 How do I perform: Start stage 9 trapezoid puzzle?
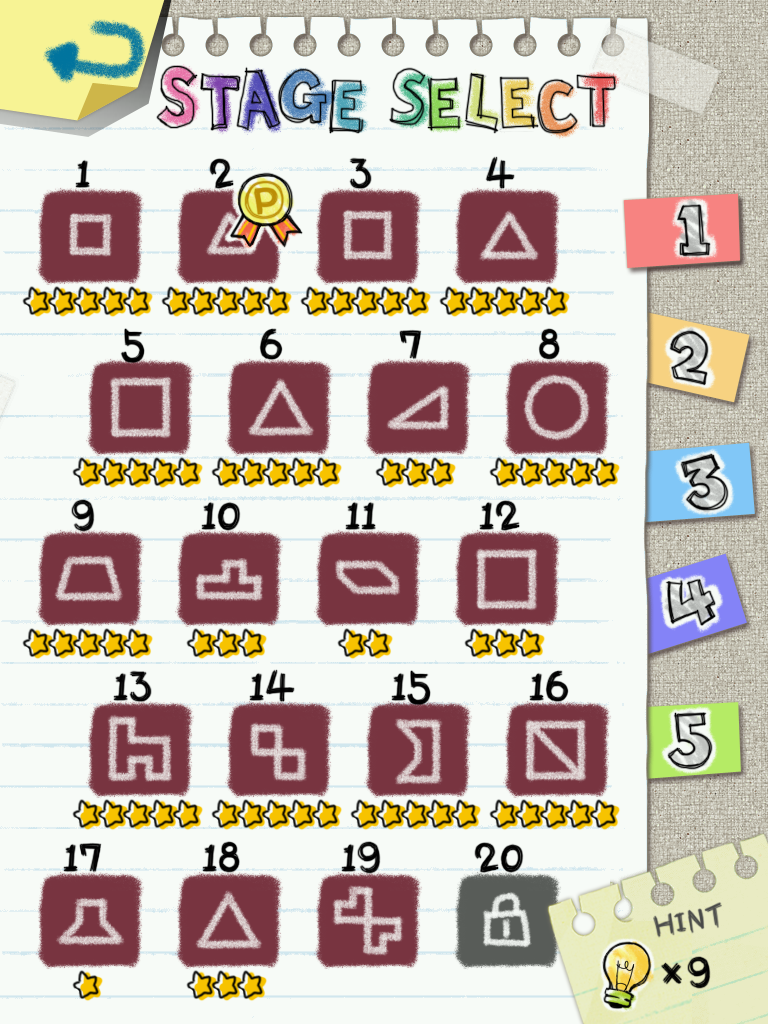click(90, 579)
